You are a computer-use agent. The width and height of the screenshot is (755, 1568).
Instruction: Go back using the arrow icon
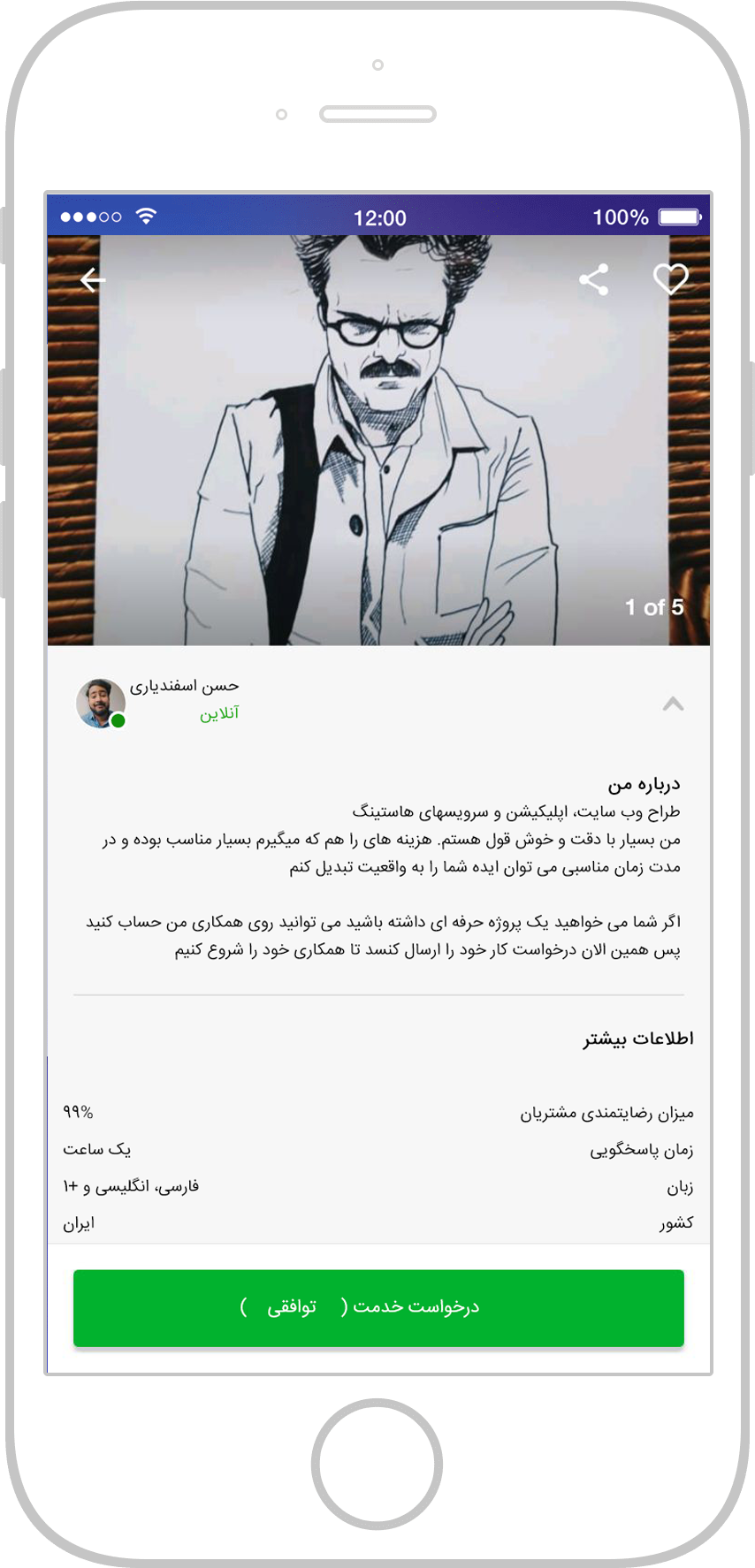point(93,281)
